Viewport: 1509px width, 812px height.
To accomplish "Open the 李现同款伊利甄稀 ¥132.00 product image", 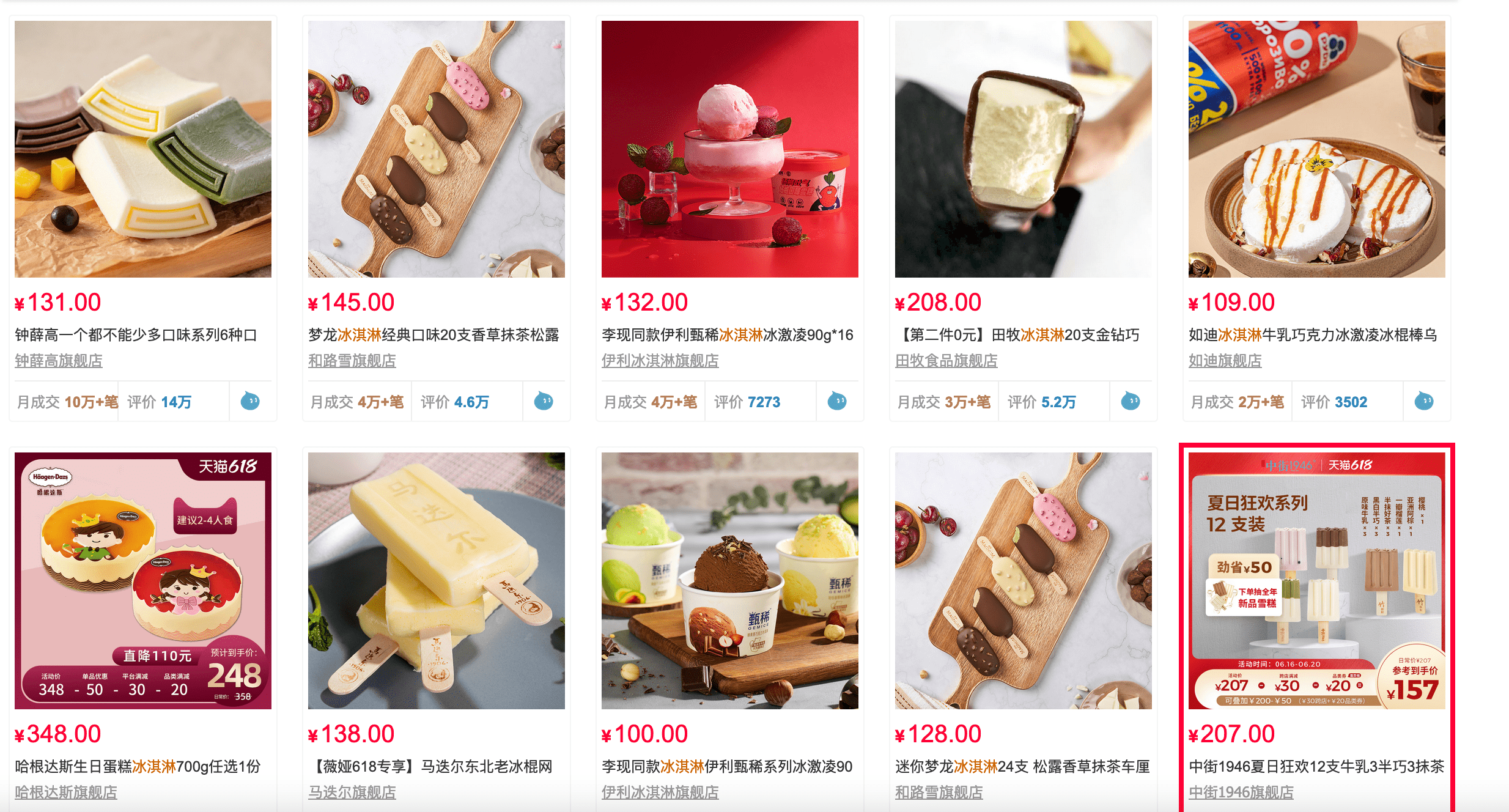I will pyautogui.click(x=729, y=149).
